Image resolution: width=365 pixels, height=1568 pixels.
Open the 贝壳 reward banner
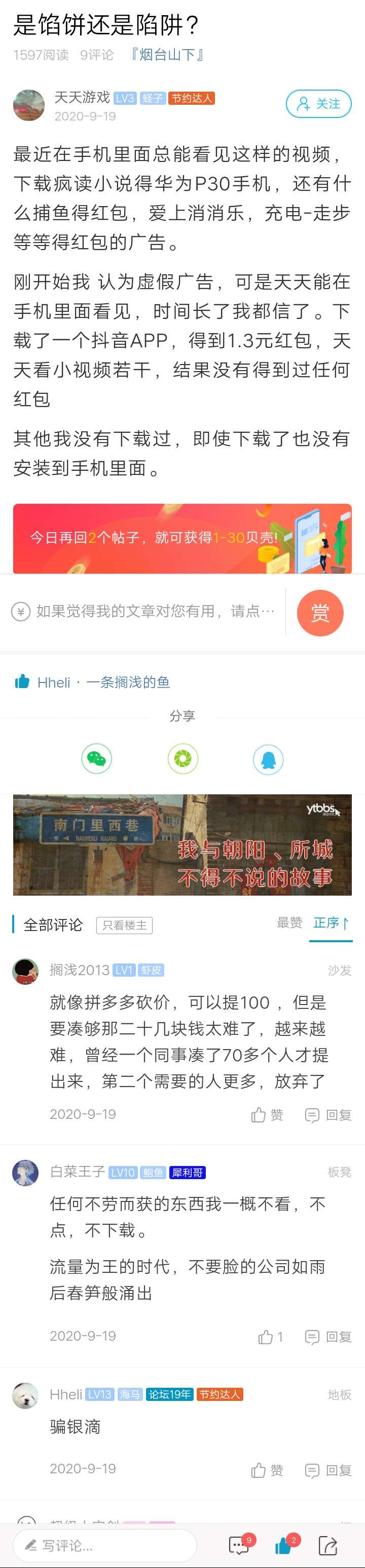point(182,538)
